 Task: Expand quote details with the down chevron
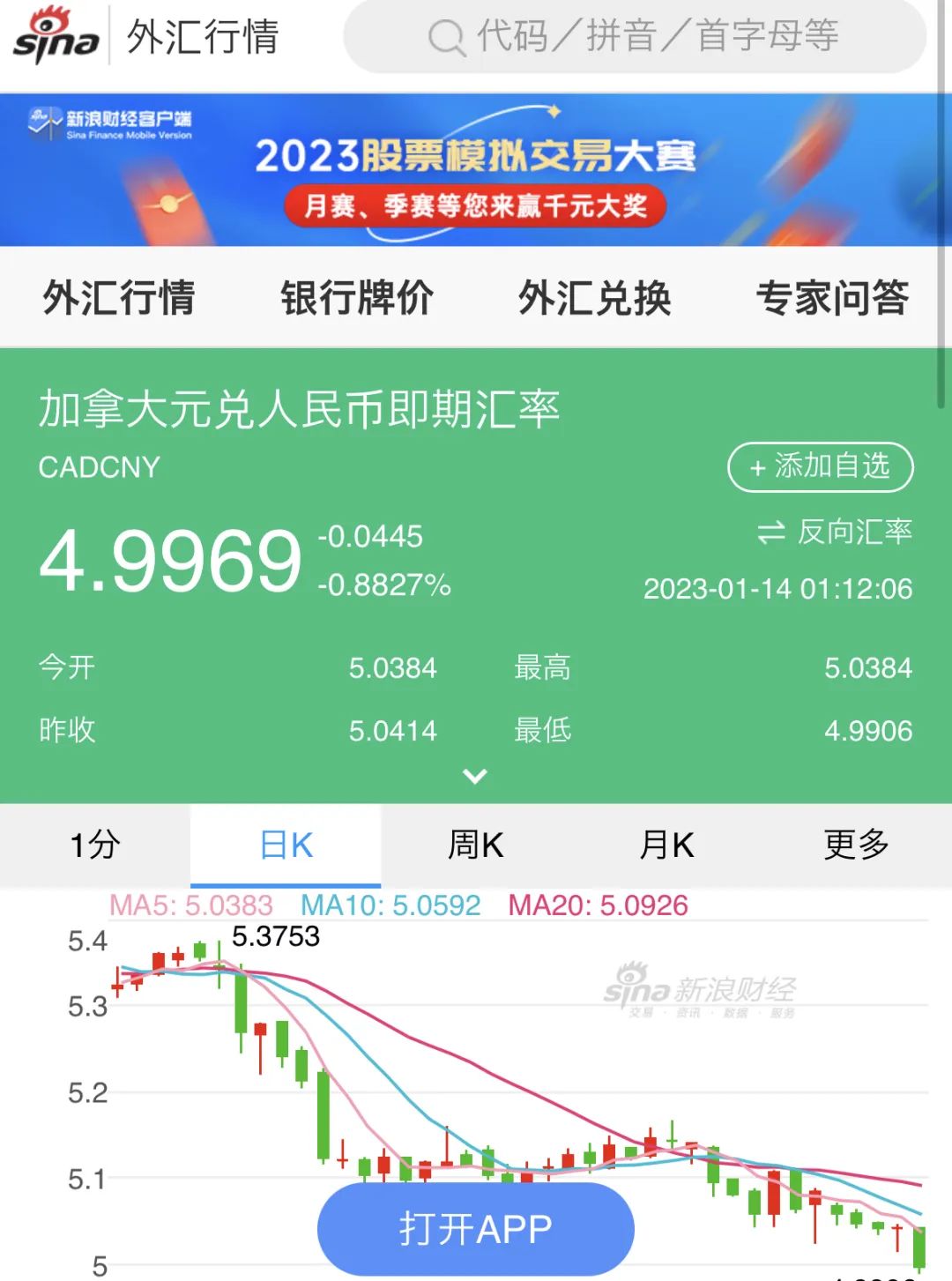point(476,776)
